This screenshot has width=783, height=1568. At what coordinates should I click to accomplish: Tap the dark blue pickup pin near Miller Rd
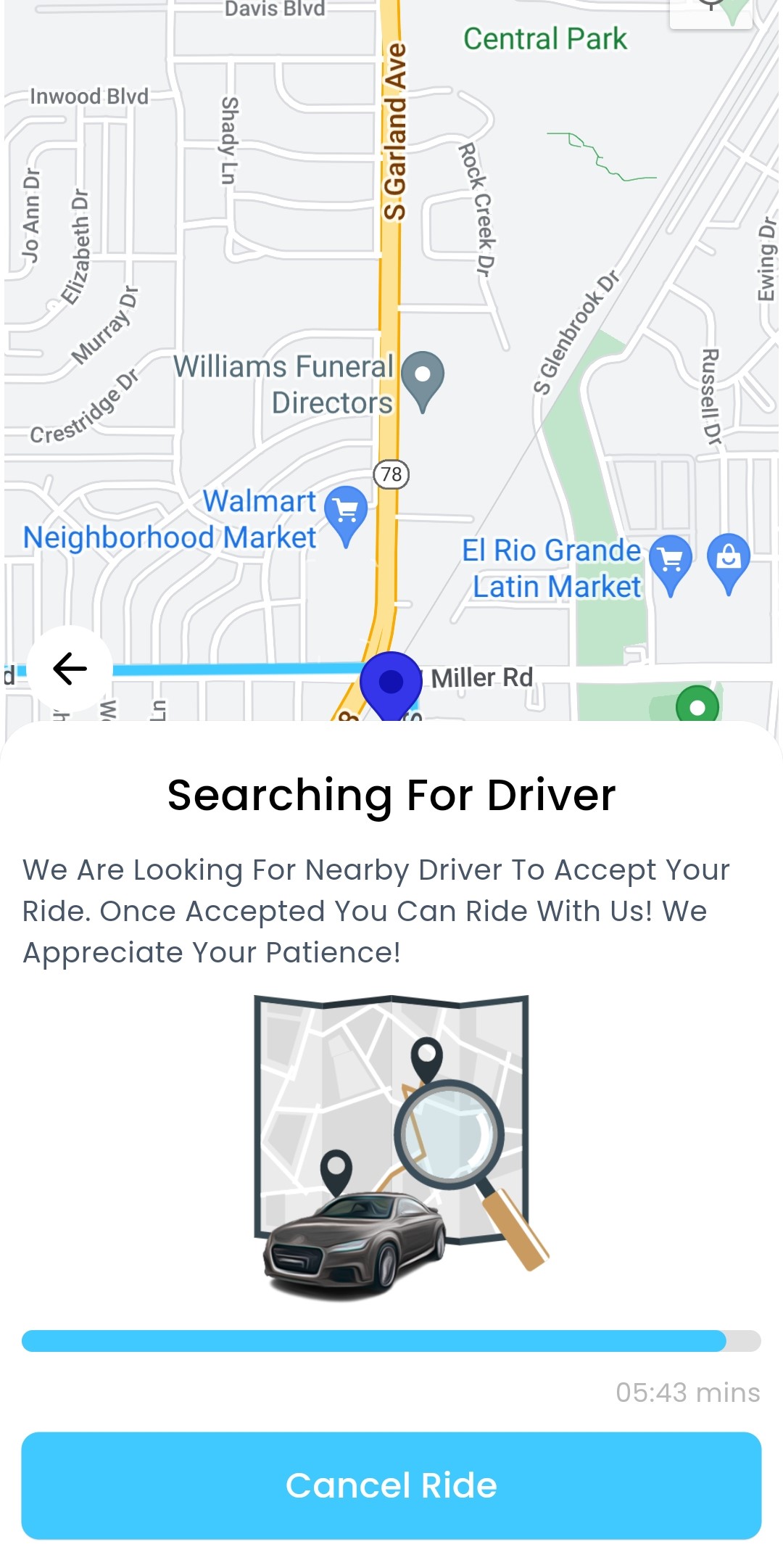pos(391,682)
